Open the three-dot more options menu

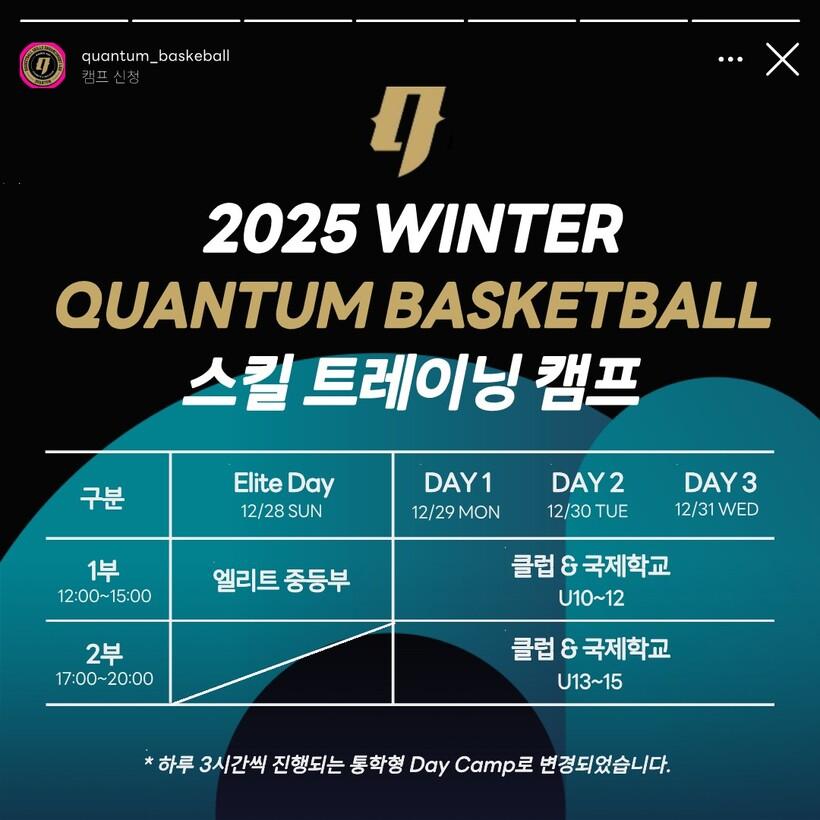click(x=731, y=60)
